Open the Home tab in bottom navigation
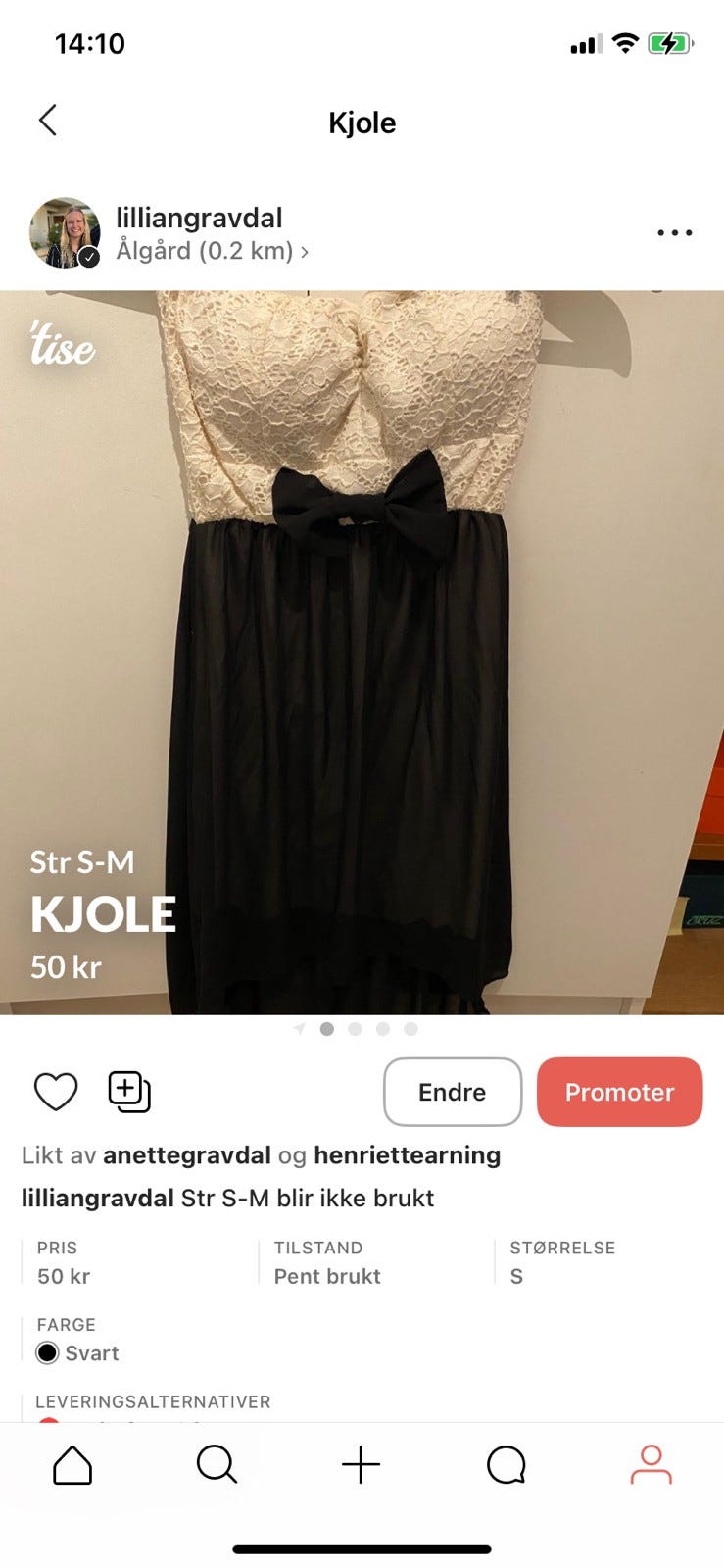The width and height of the screenshot is (724, 1568). [x=72, y=1465]
